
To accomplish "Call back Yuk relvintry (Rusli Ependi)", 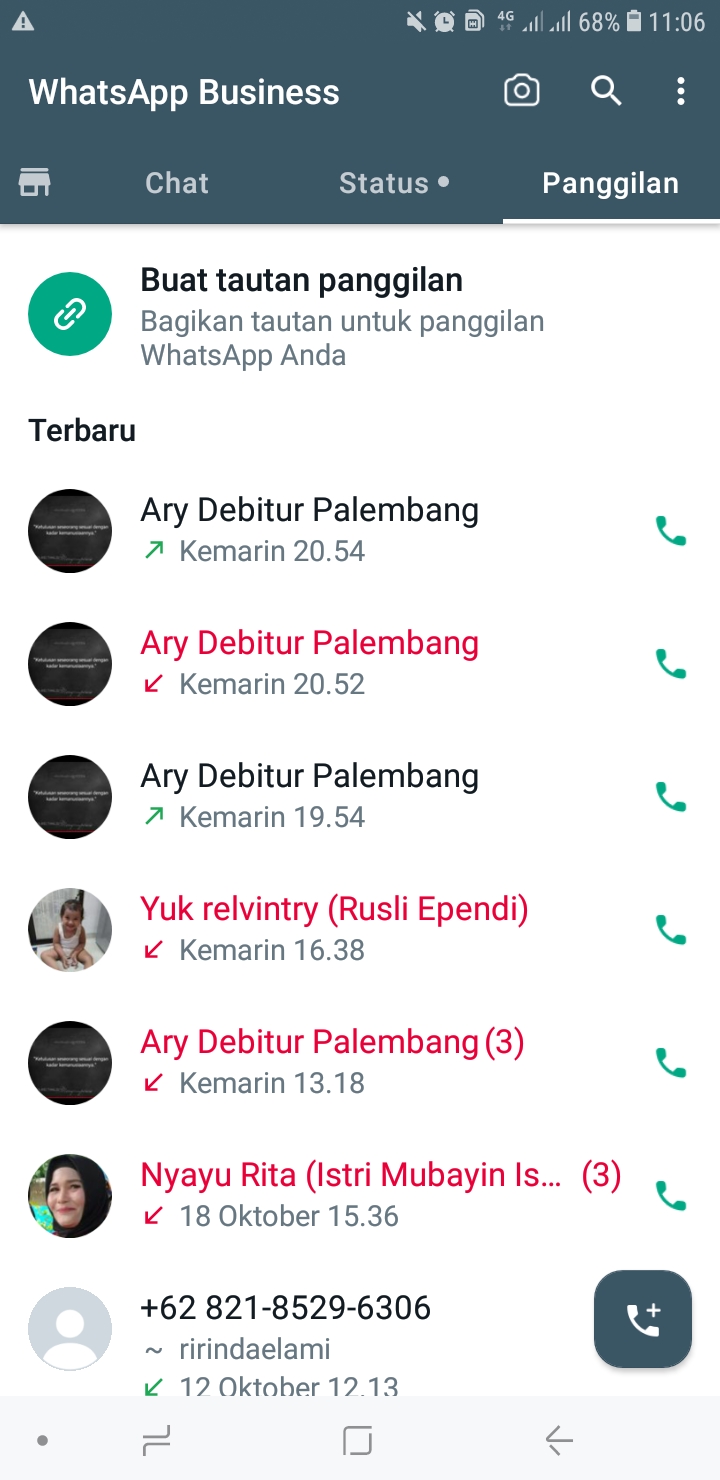I will [x=670, y=930].
